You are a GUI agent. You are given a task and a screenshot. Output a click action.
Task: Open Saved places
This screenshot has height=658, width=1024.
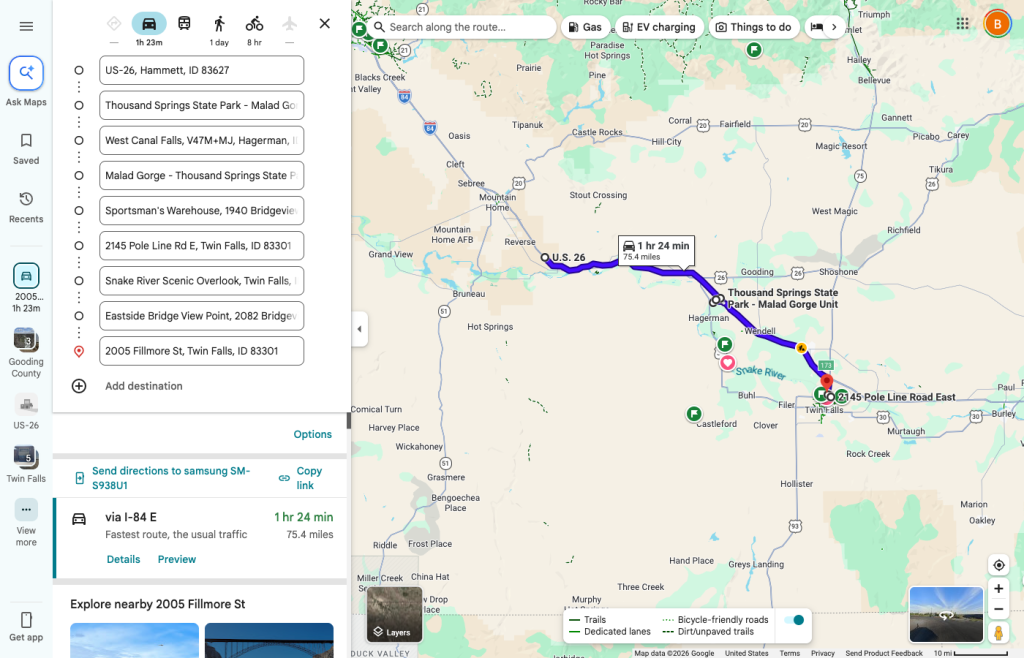pos(26,149)
